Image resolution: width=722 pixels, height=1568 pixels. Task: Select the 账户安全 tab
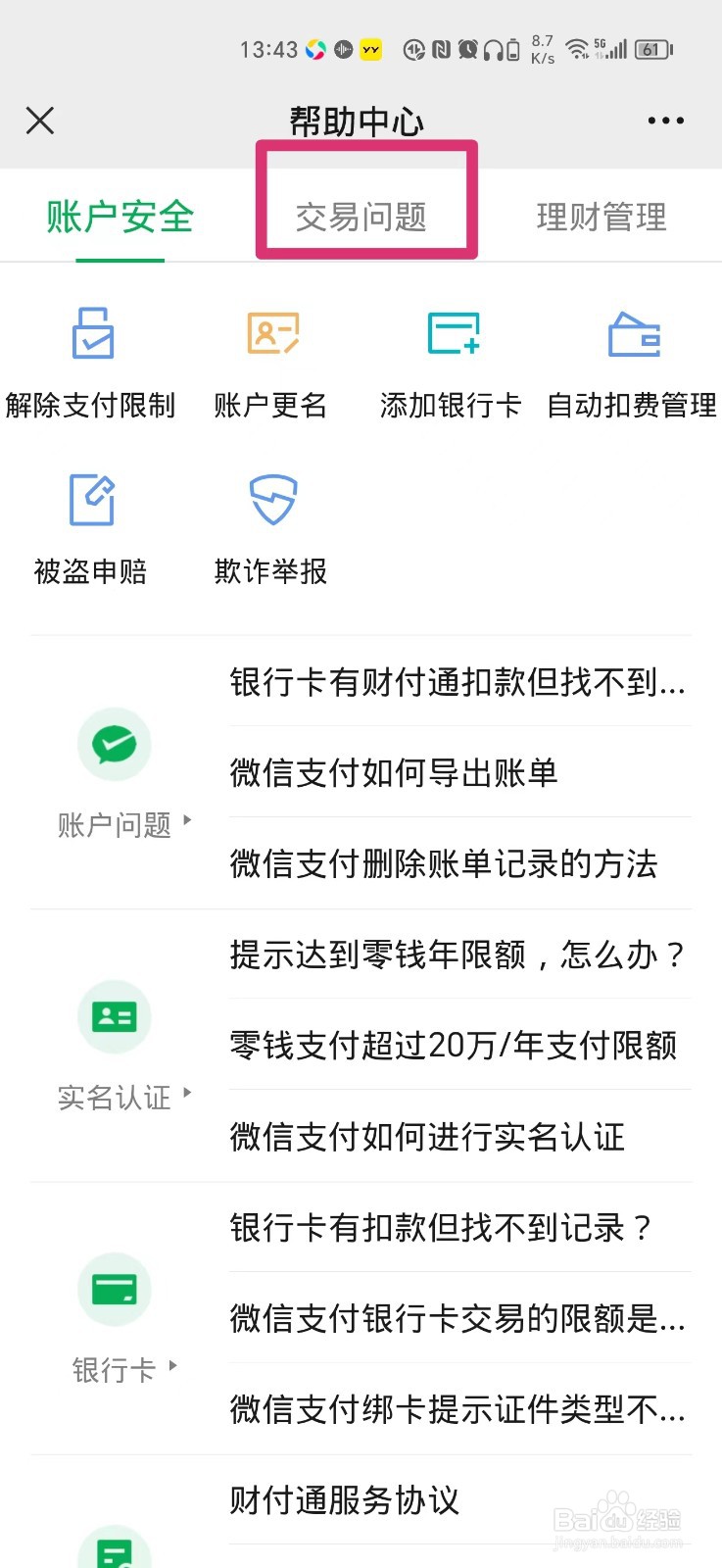(120, 217)
